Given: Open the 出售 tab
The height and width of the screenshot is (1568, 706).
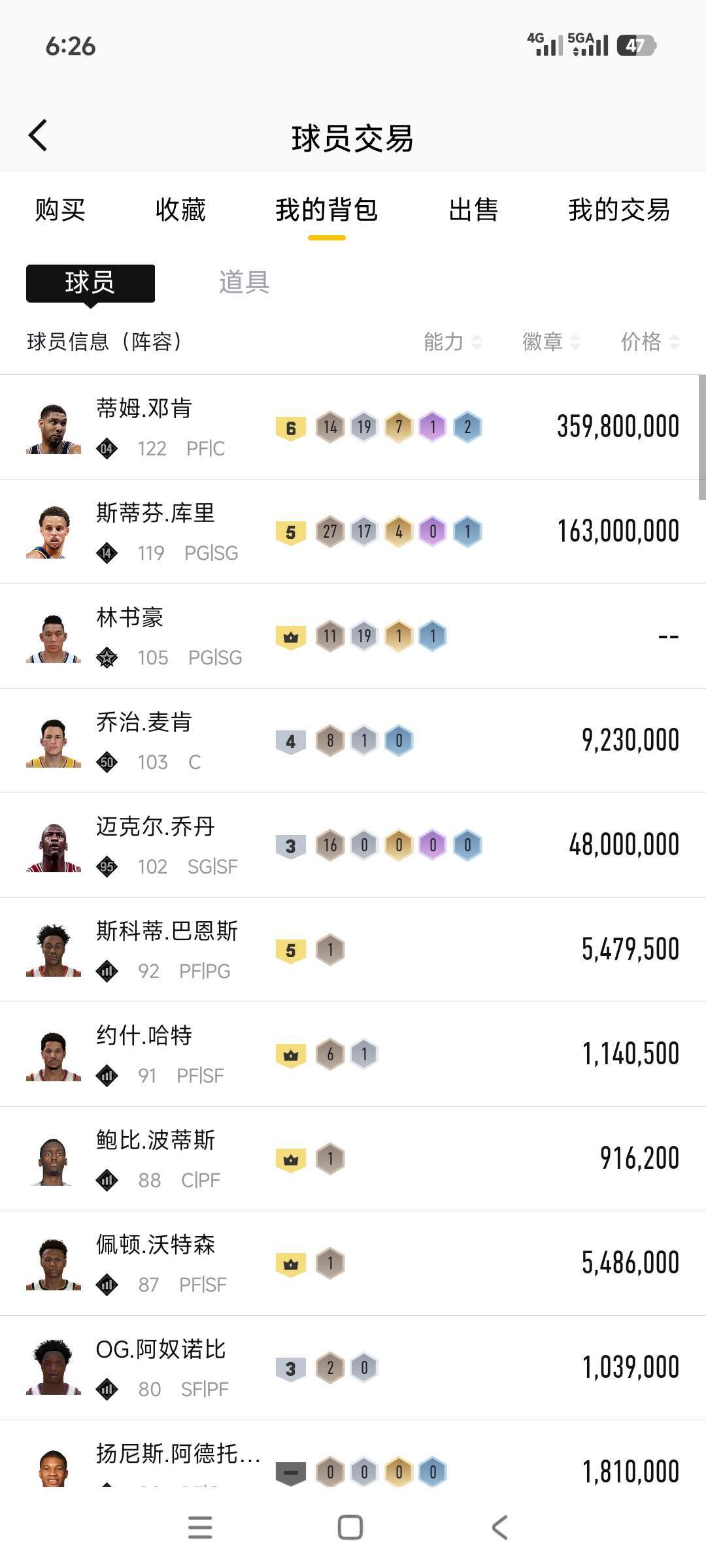Looking at the screenshot, I should pos(473,210).
